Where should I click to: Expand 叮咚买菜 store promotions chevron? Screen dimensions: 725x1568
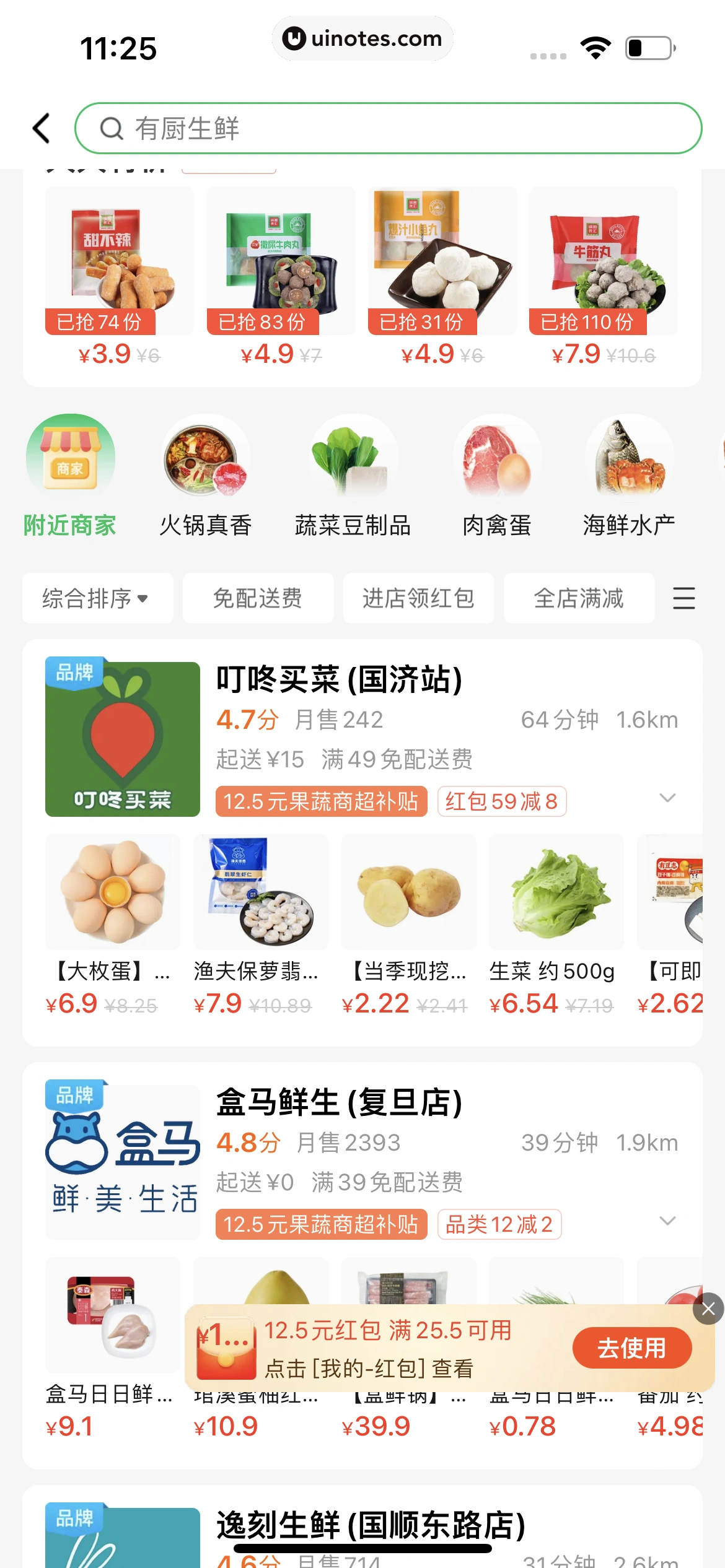click(667, 798)
